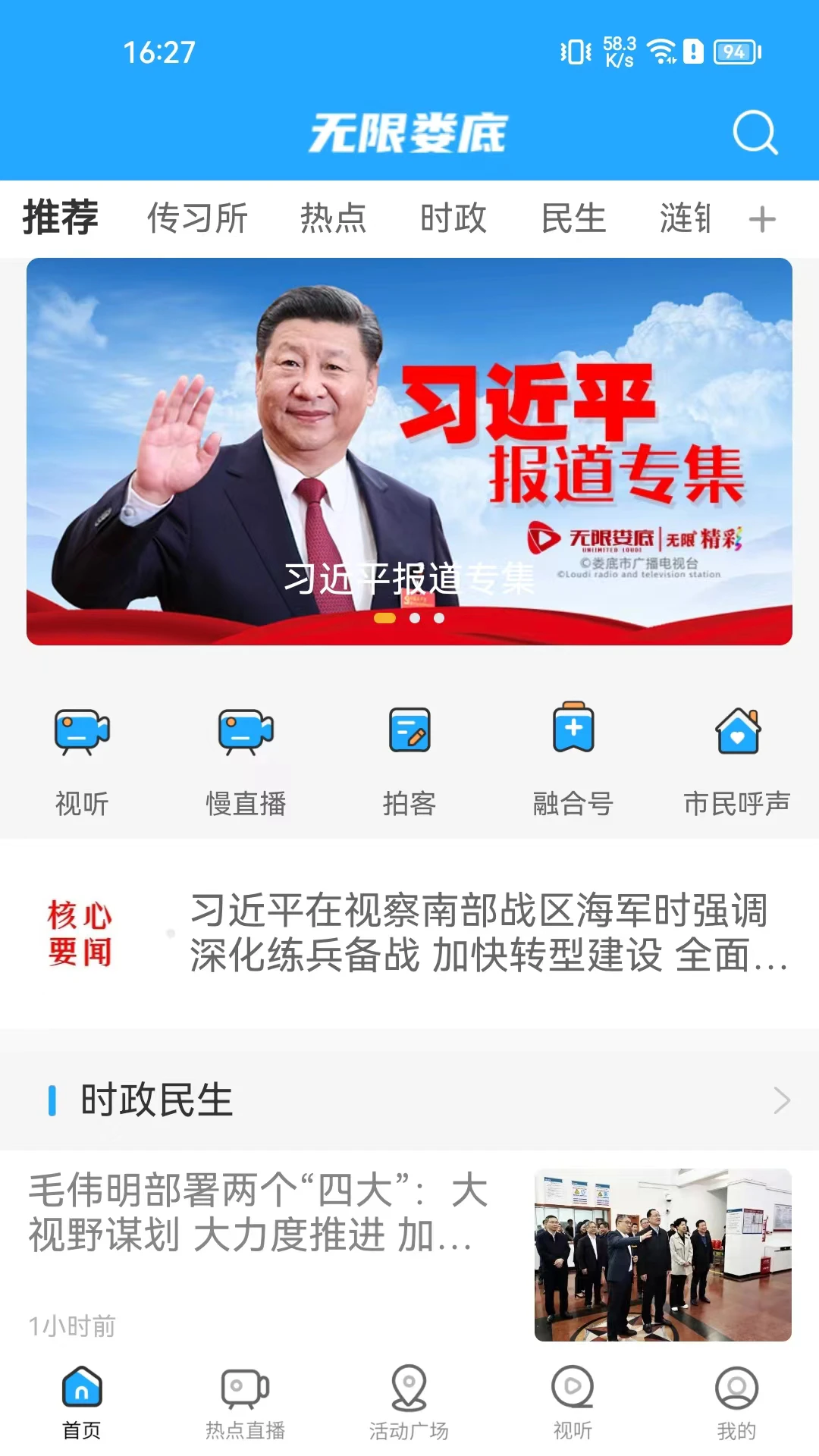This screenshot has height=1456, width=819.
Task: Open the 习近平报道专集 banner
Action: [x=409, y=451]
